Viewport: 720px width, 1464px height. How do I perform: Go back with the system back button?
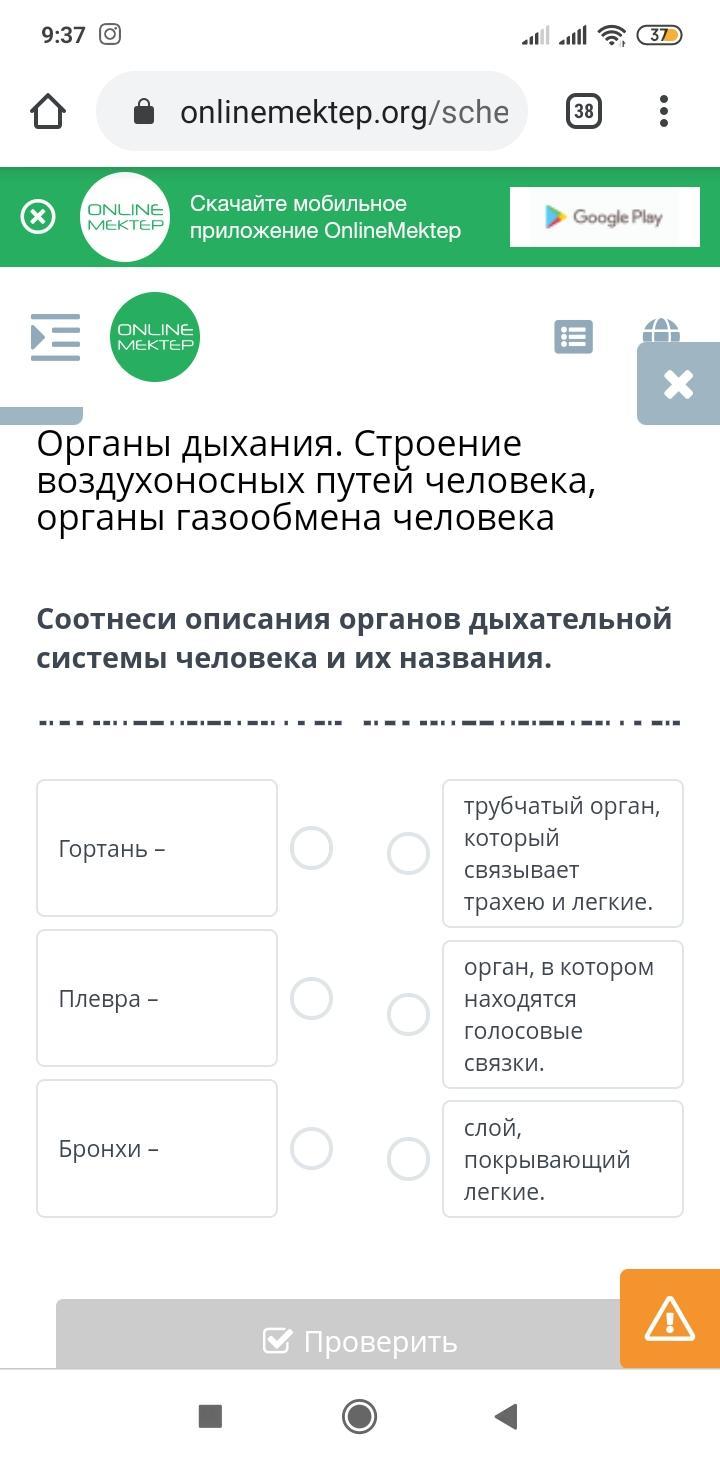(506, 1416)
